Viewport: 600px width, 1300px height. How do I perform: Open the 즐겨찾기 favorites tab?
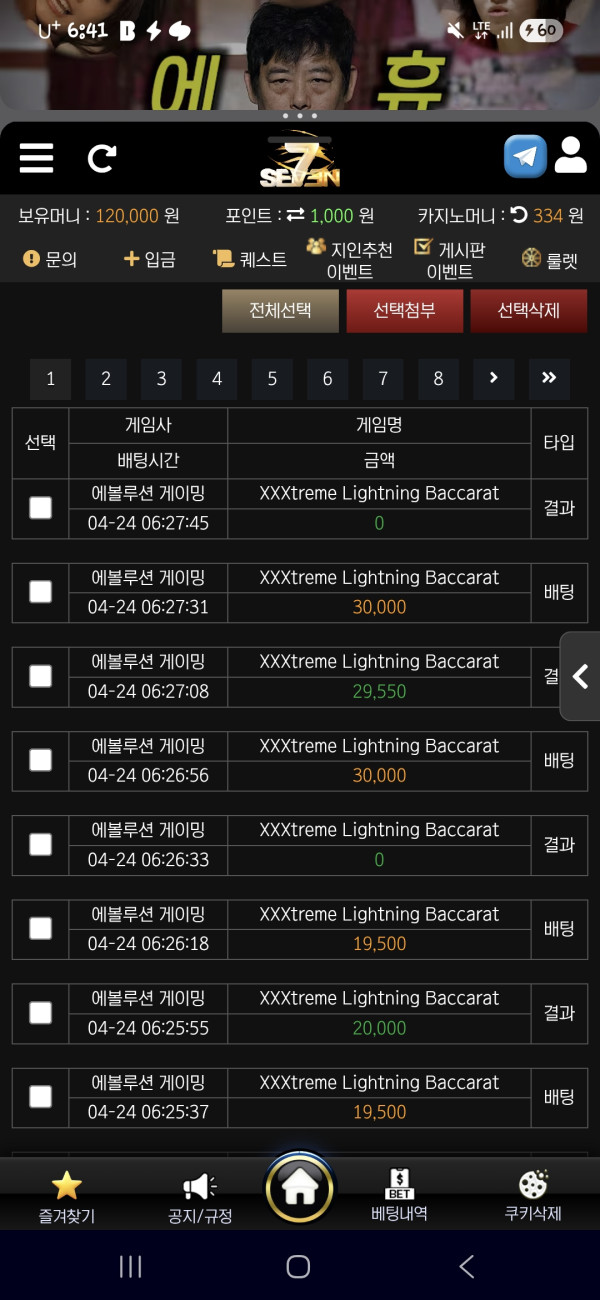coord(67,1197)
